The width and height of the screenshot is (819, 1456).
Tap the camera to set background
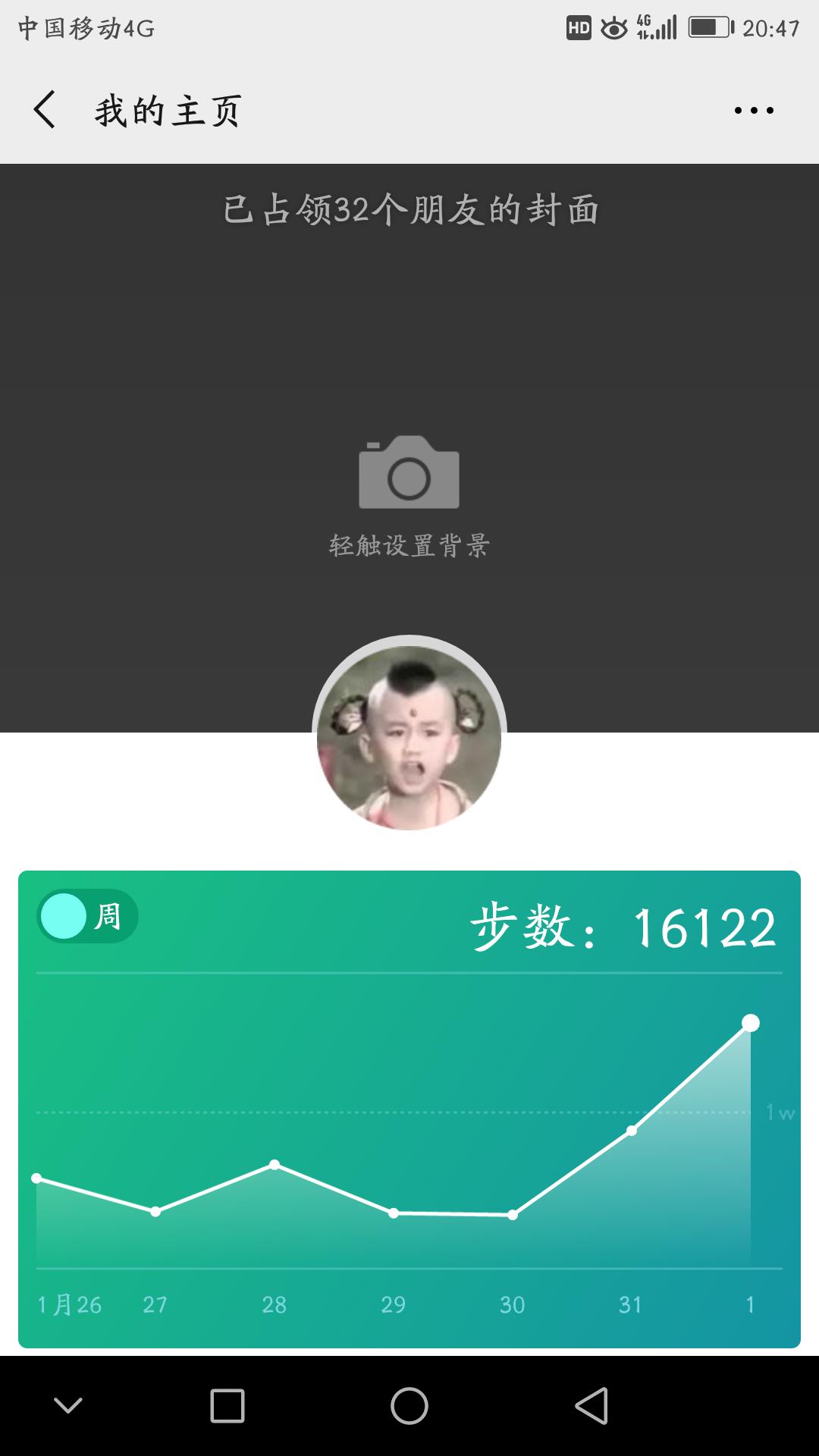(x=409, y=473)
